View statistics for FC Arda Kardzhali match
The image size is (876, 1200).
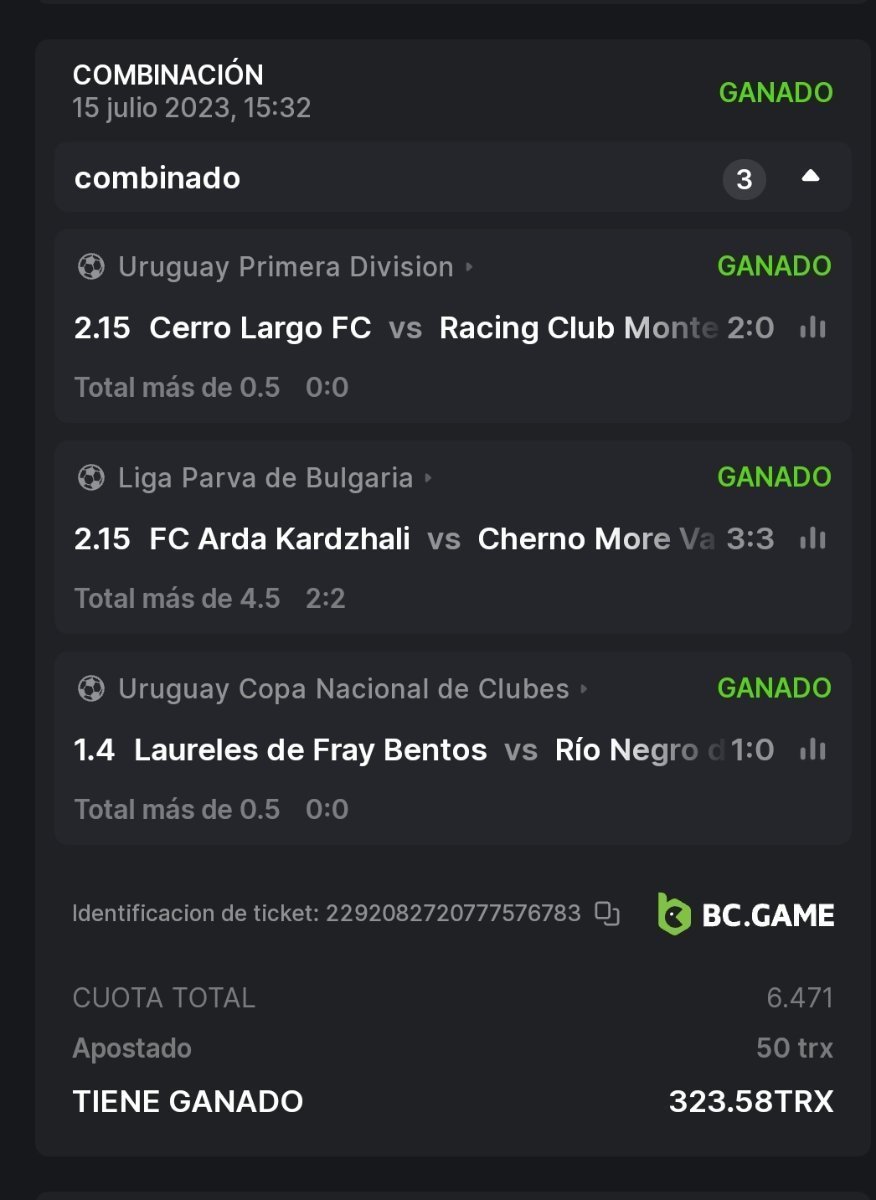tap(813, 539)
